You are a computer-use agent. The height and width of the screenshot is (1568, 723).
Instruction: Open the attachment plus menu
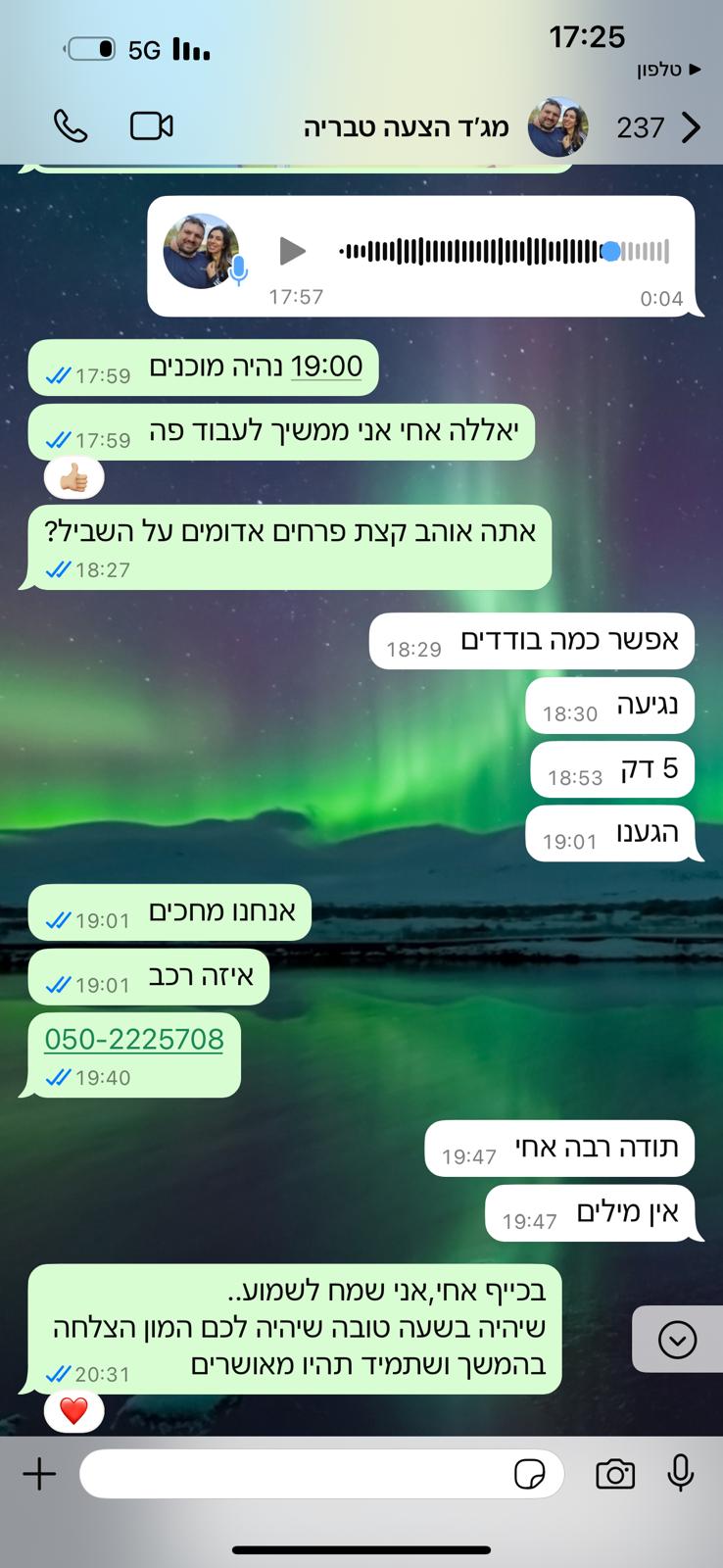39,1474
